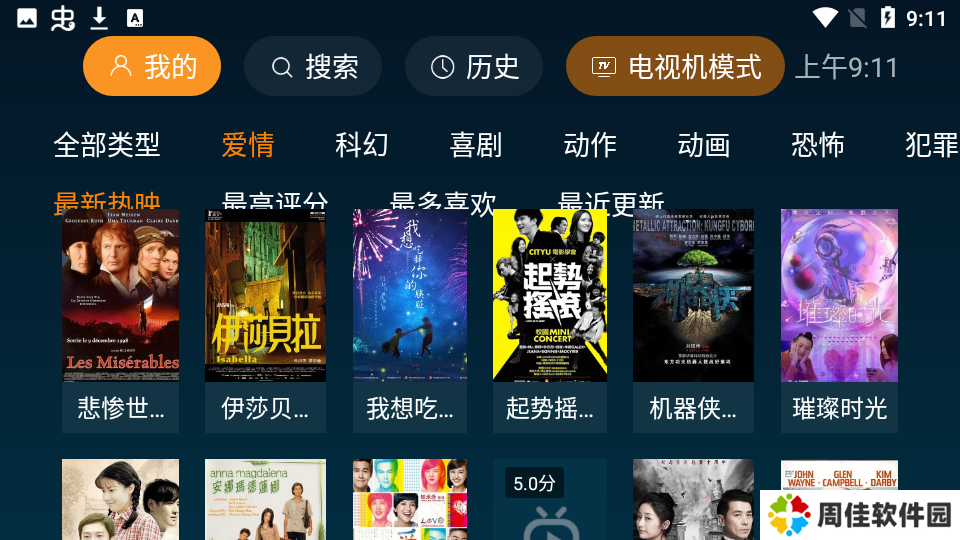
Task: Tap the 犯罪 genre tab
Action: pos(931,145)
